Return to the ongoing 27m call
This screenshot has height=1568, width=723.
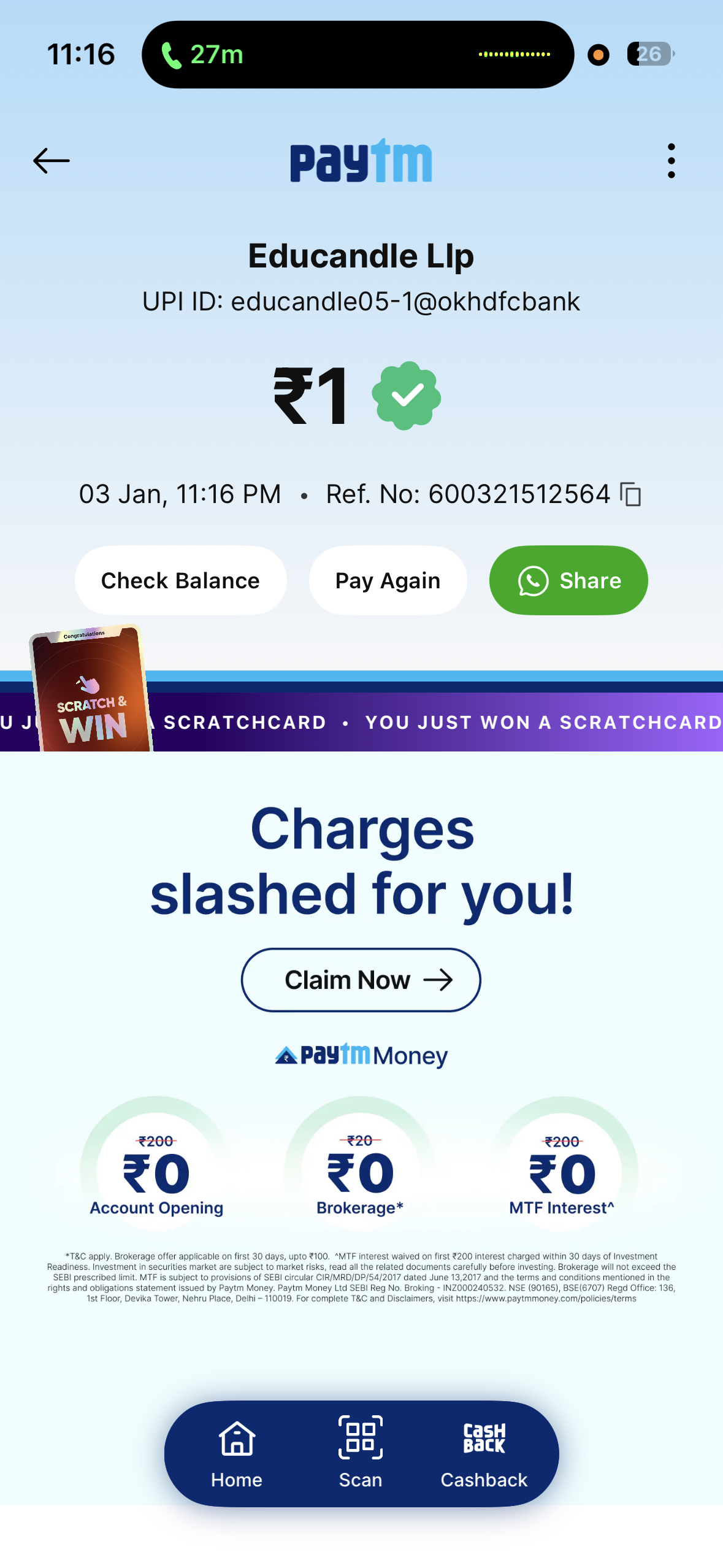click(202, 55)
